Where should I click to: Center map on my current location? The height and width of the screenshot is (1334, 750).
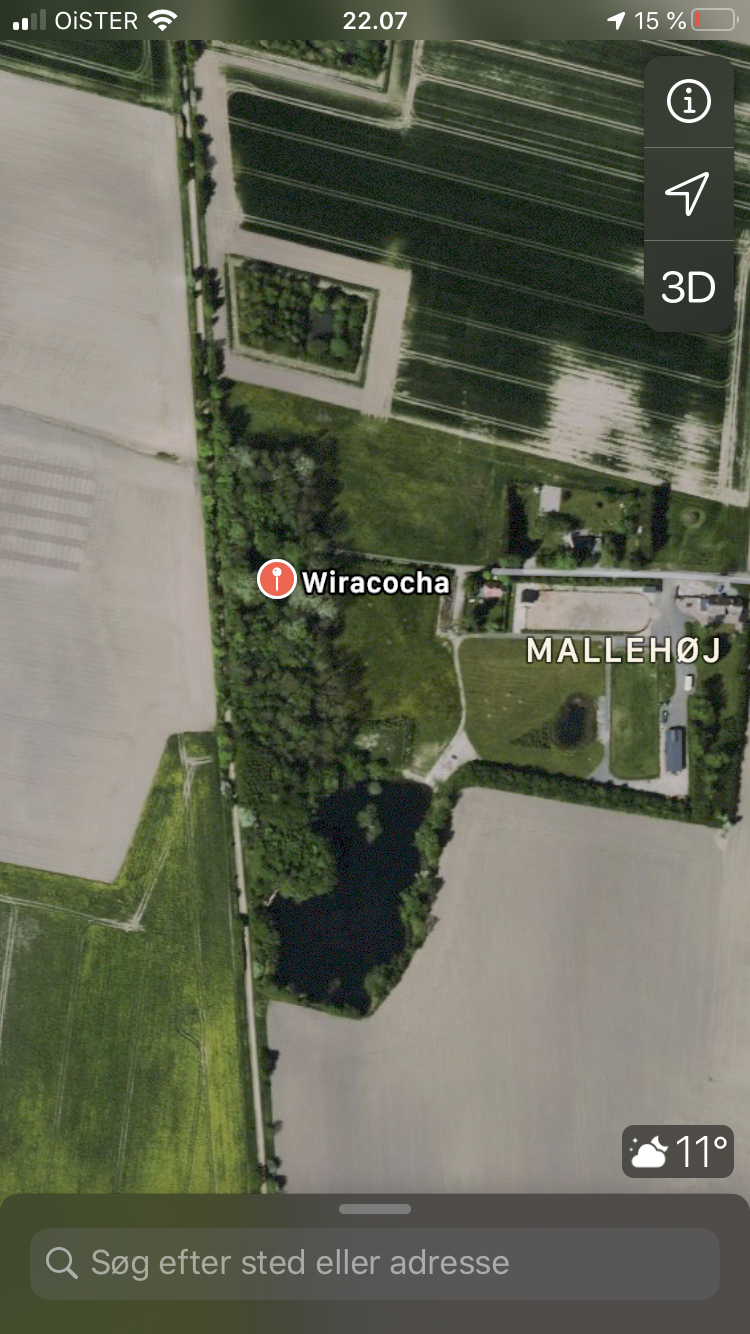[689, 193]
